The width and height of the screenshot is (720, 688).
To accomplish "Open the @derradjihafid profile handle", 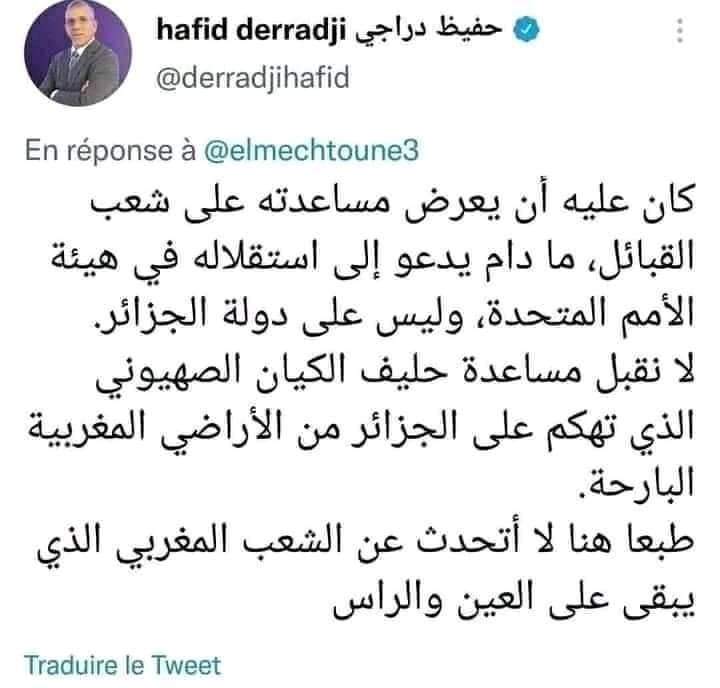I will tap(253, 79).
